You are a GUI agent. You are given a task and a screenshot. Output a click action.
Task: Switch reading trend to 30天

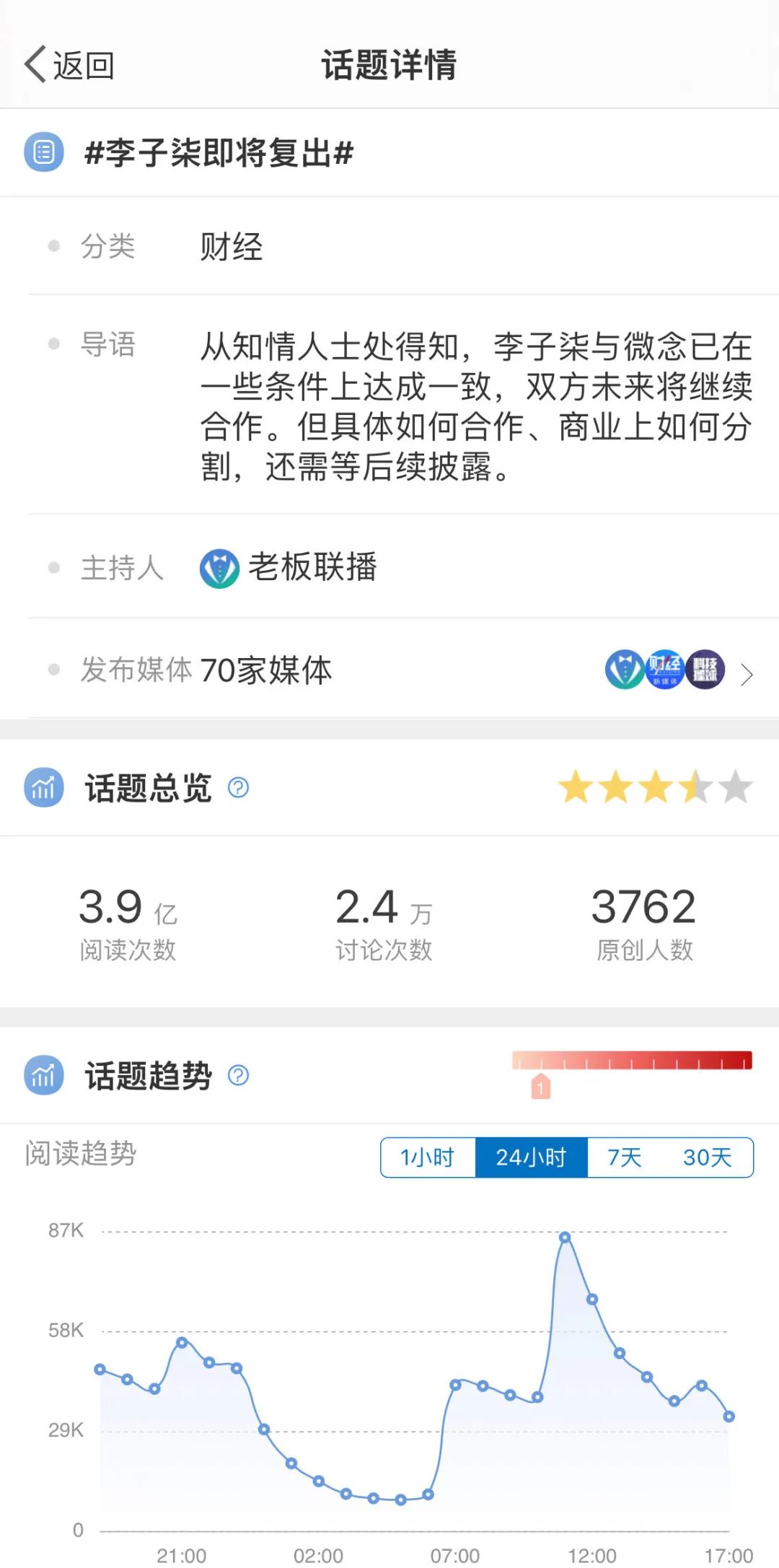708,1157
